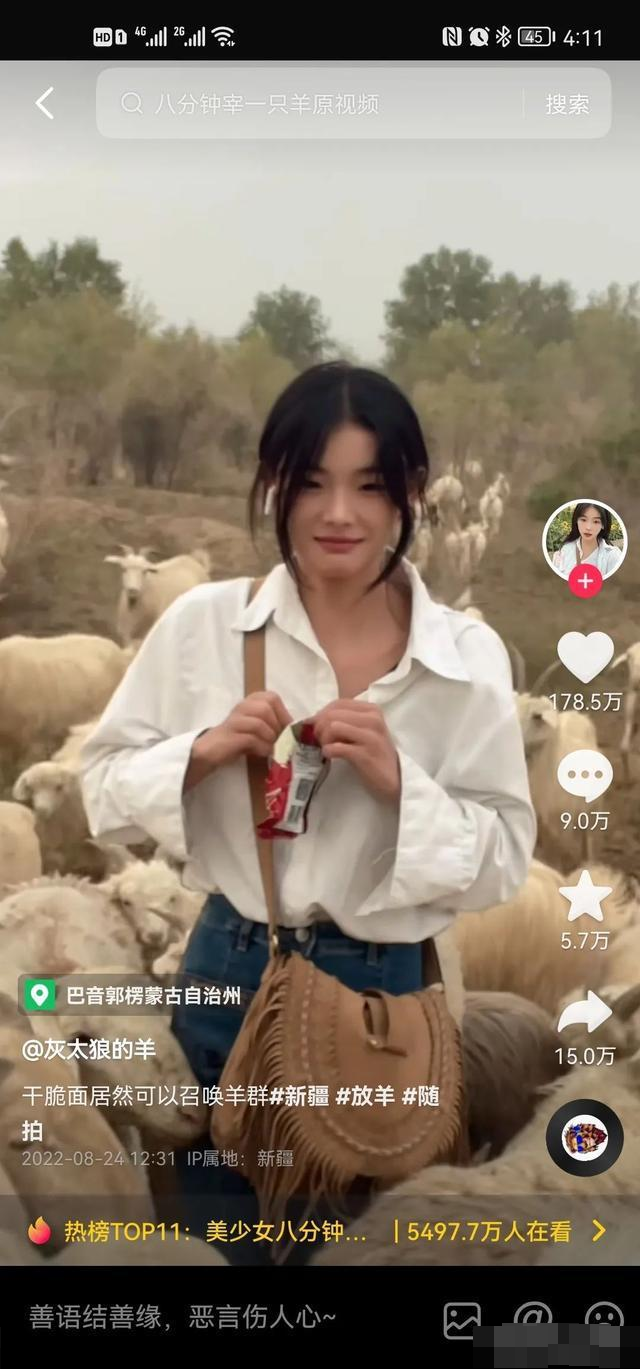This screenshot has width=640, height=1369.
Task: Follow the creator with the red plus
Action: [x=585, y=581]
